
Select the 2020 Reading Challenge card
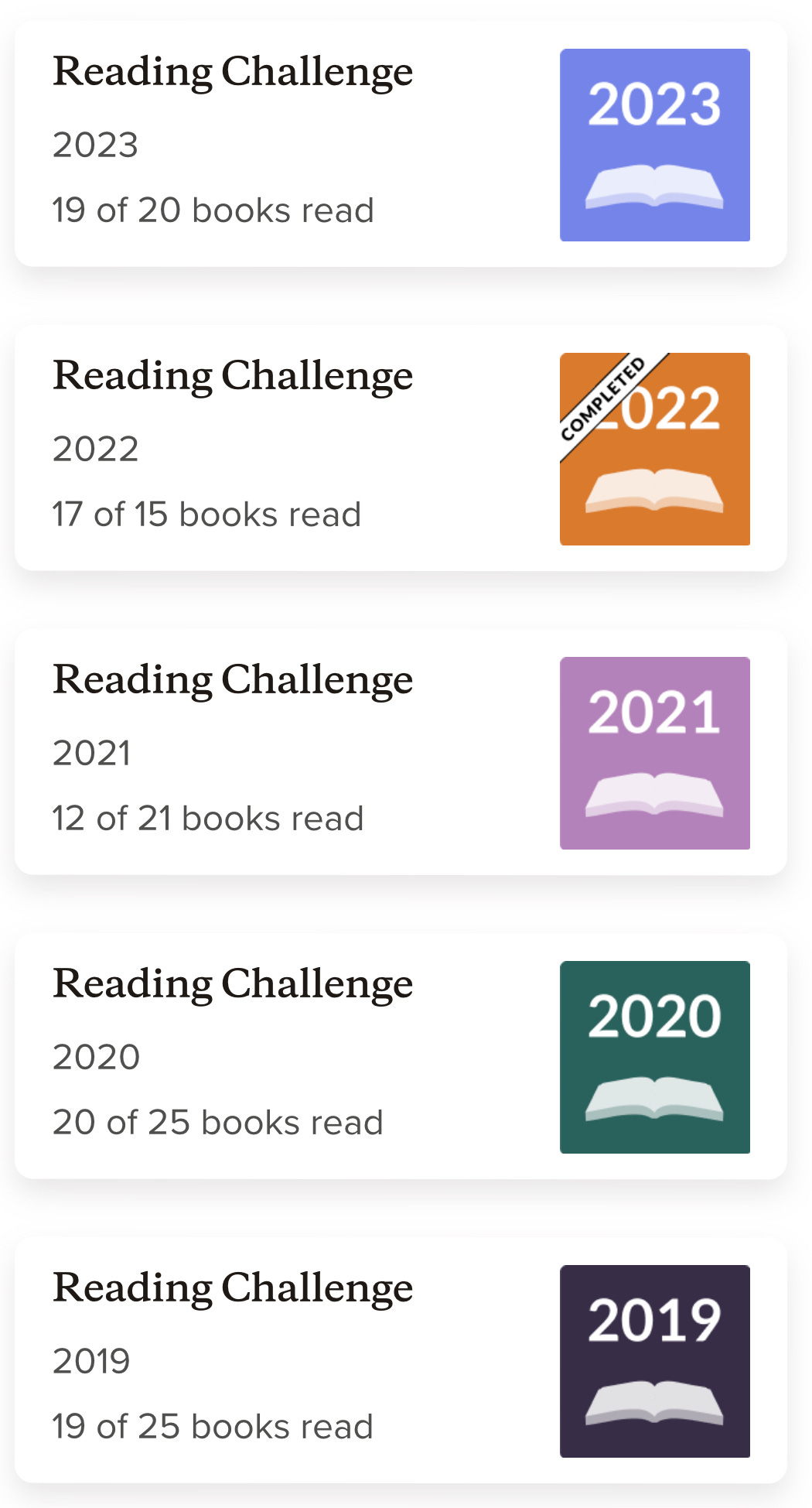click(x=401, y=1057)
